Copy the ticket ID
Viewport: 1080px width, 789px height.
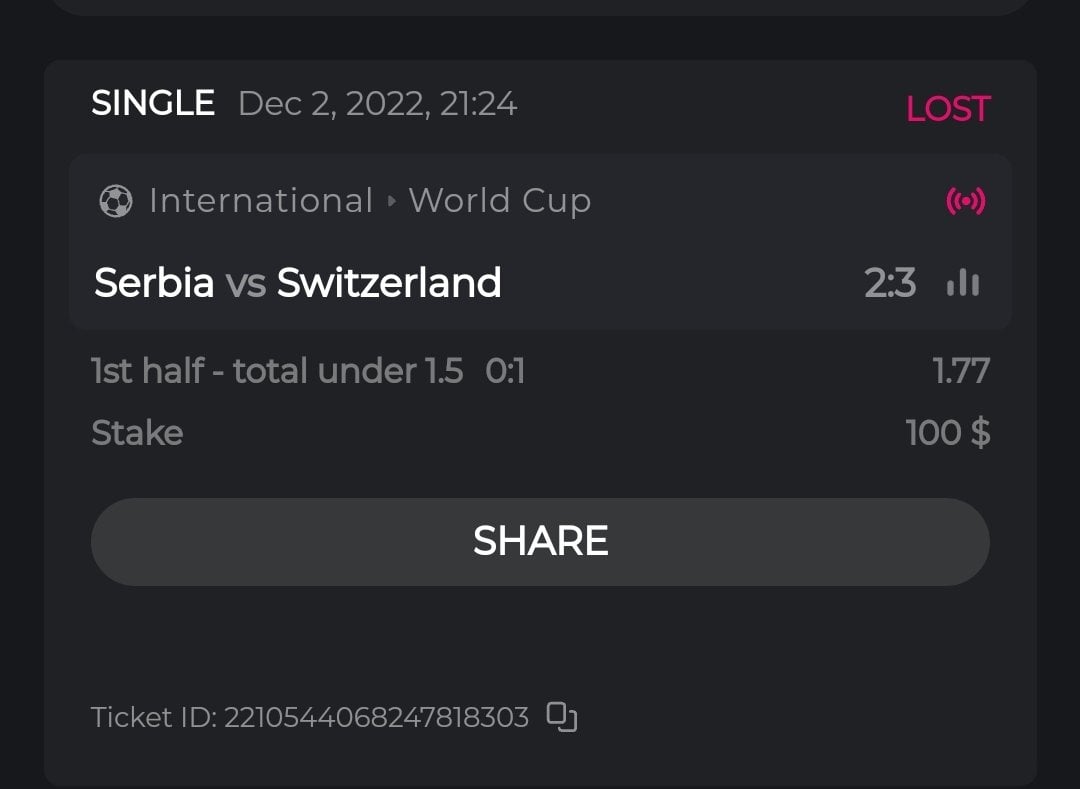pos(562,716)
